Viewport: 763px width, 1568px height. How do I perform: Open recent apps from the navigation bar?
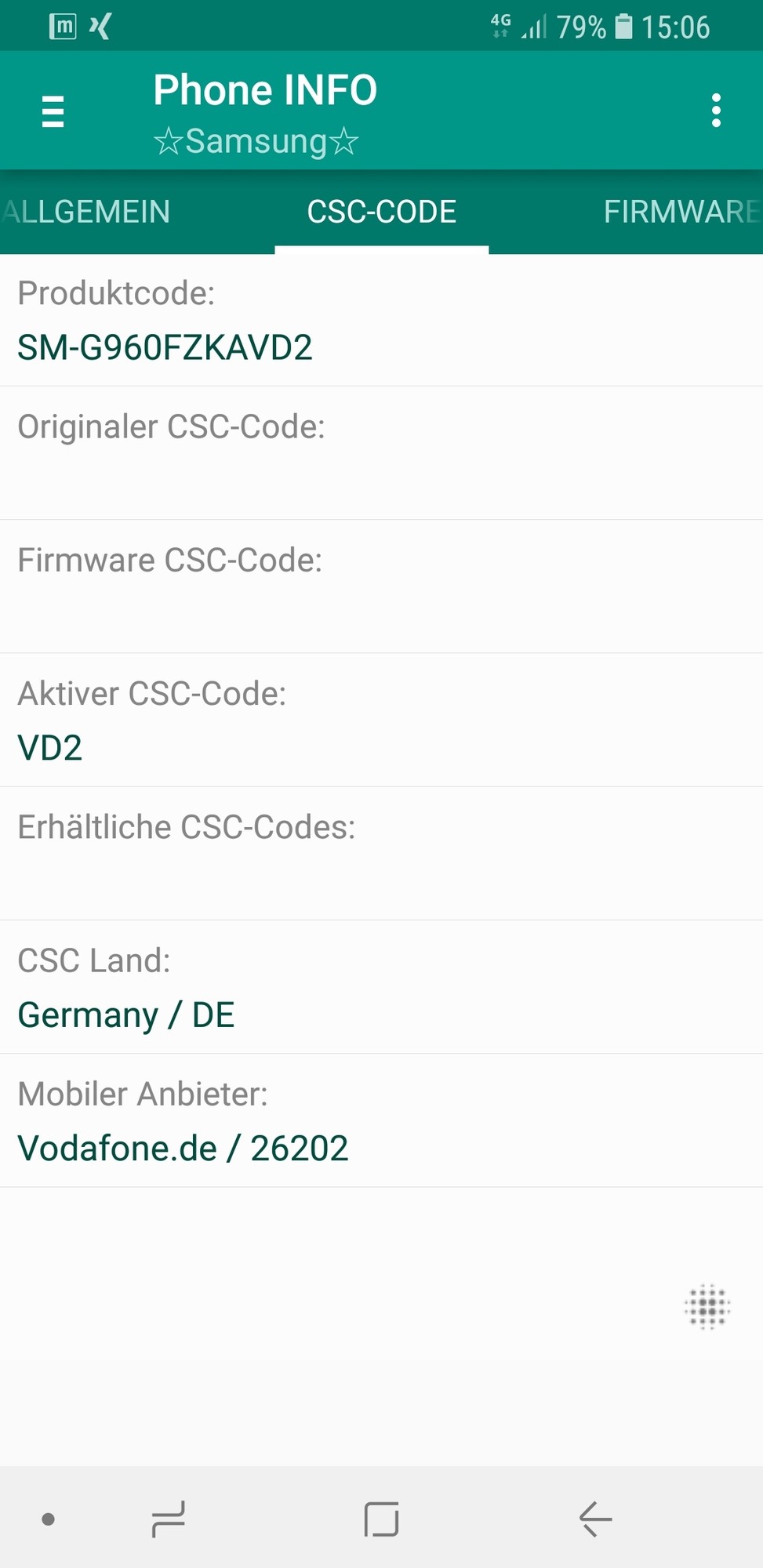click(x=169, y=1519)
